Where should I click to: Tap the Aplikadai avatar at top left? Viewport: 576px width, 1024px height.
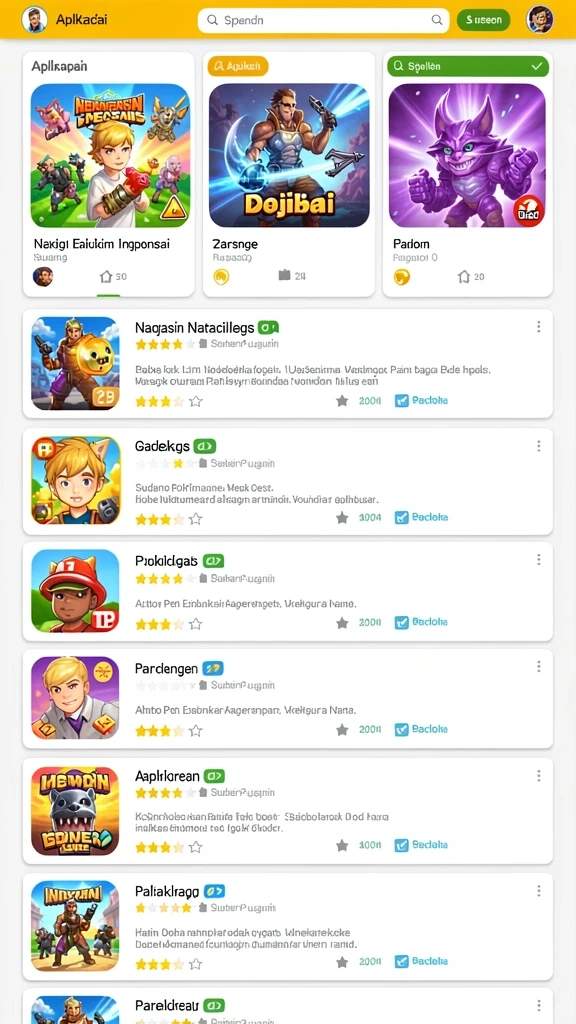click(34, 20)
